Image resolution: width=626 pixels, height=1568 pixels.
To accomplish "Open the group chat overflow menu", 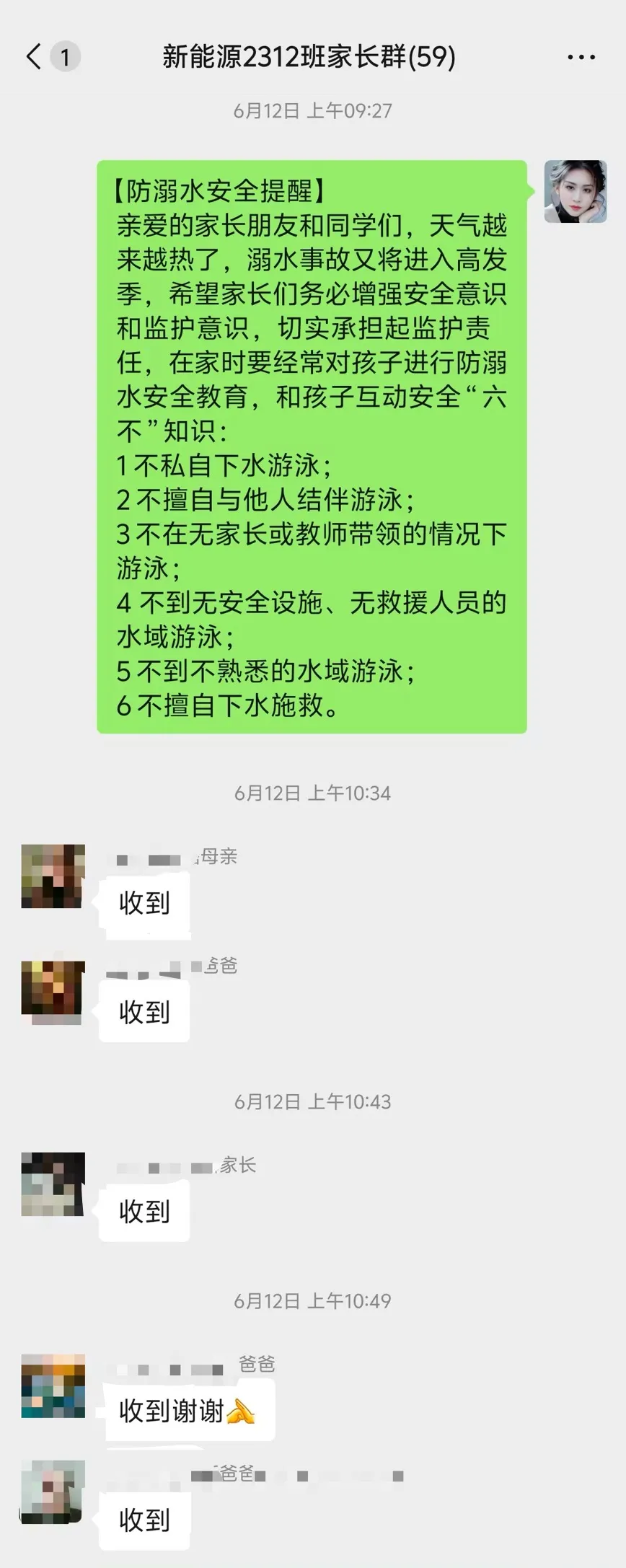I will 581,57.
